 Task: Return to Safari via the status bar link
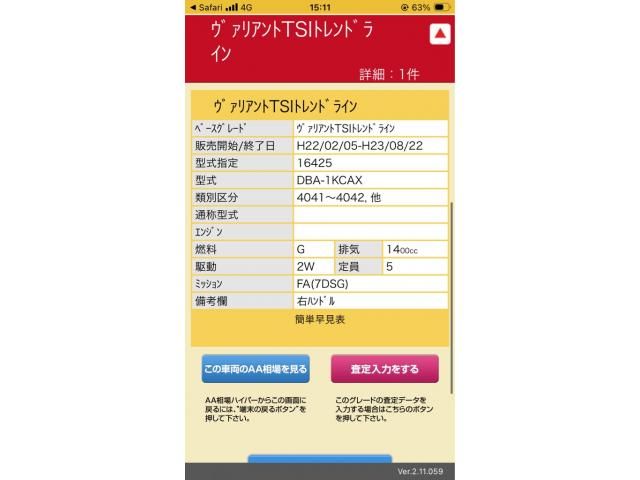(208, 6)
